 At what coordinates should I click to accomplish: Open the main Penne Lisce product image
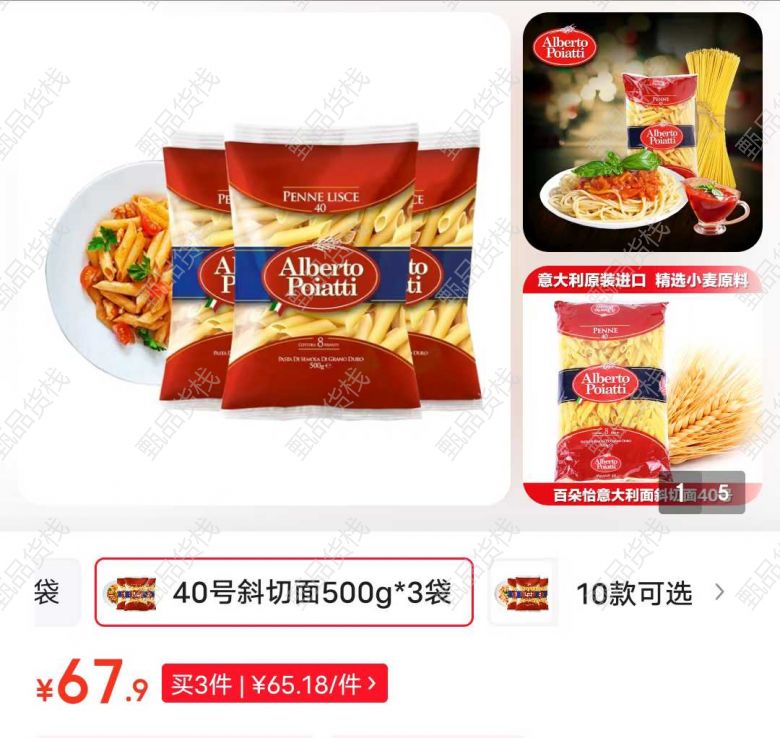[x=263, y=260]
